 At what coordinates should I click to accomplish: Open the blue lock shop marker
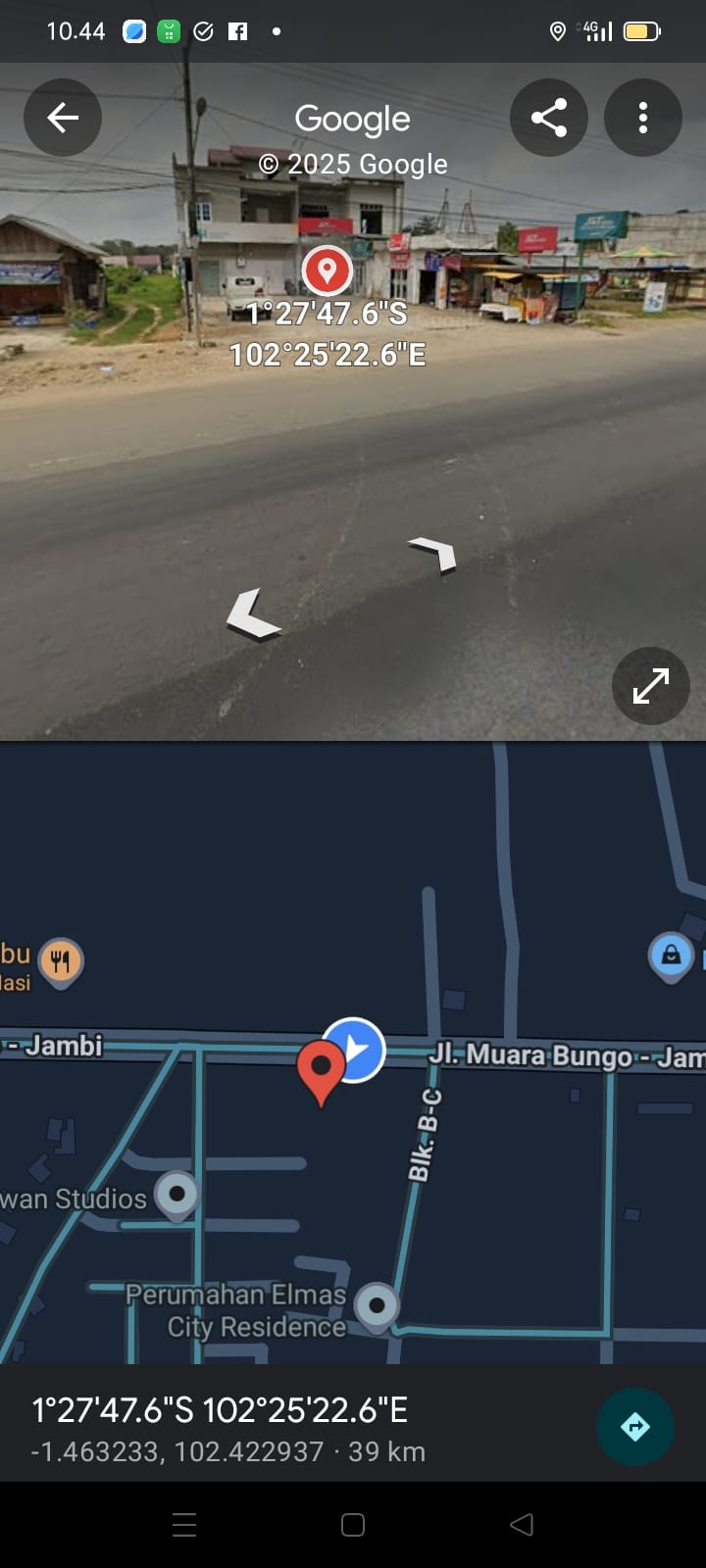[x=671, y=955]
